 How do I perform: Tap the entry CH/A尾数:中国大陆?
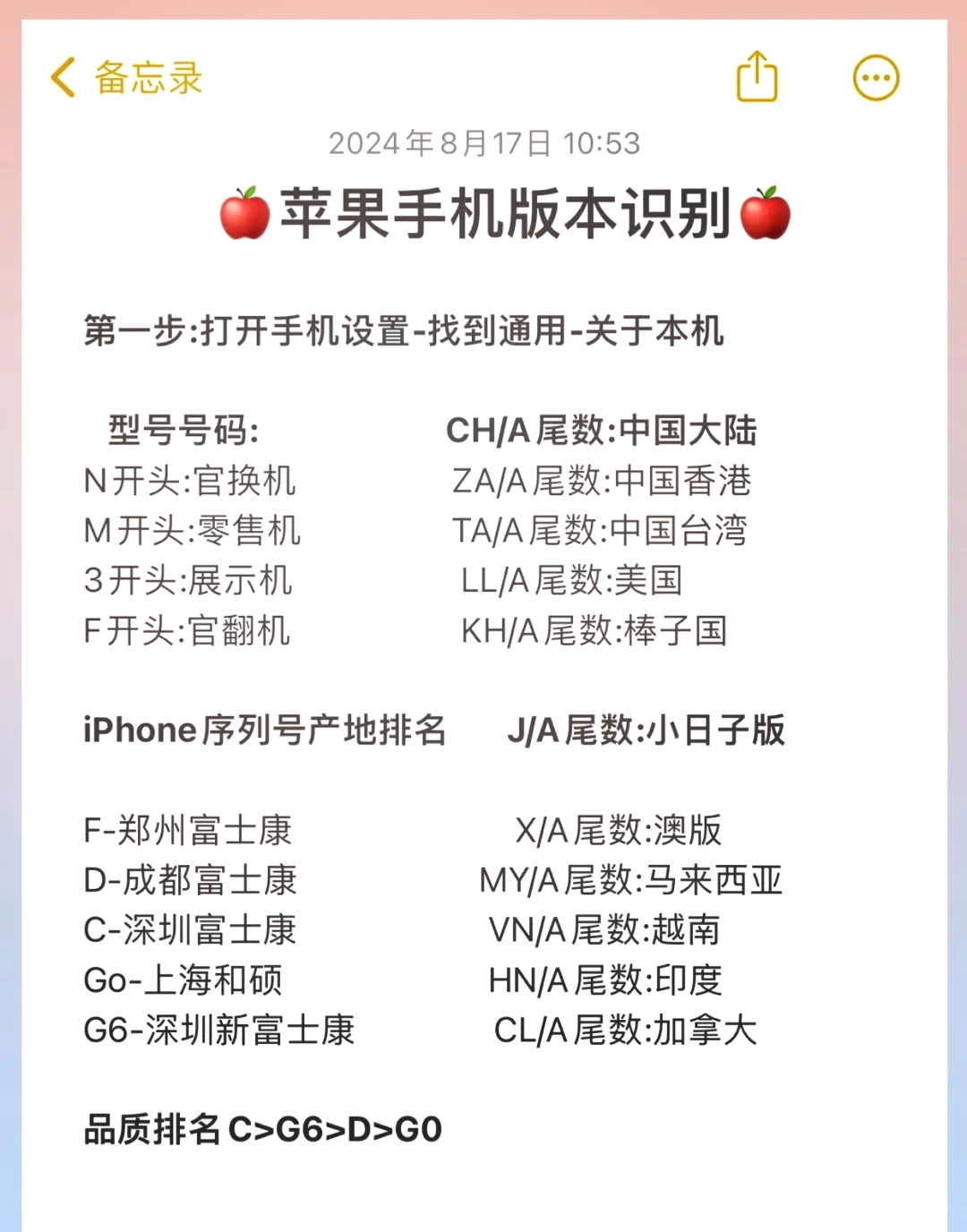pyautogui.click(x=603, y=430)
